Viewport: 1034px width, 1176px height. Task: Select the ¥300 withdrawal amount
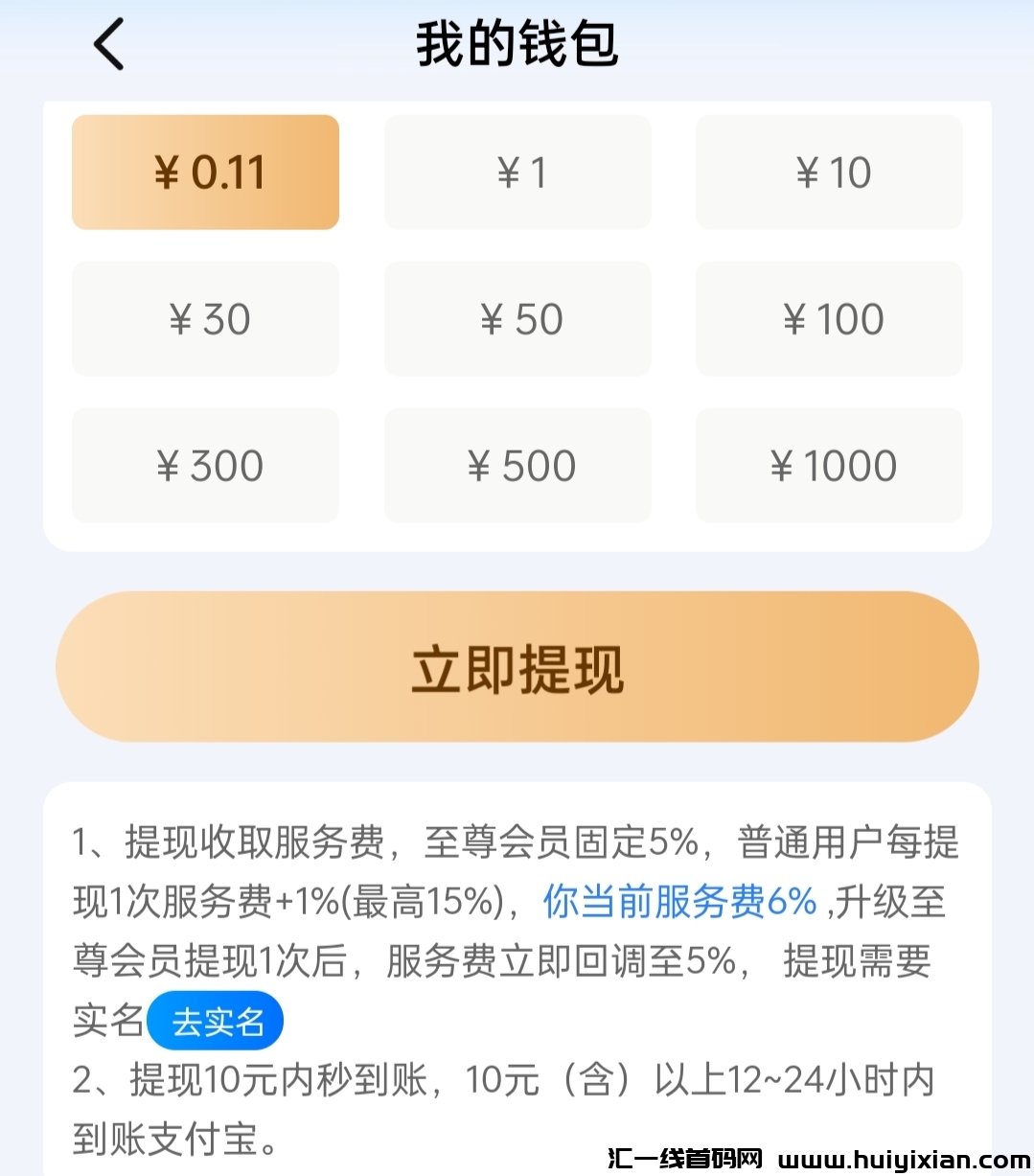[x=204, y=466]
